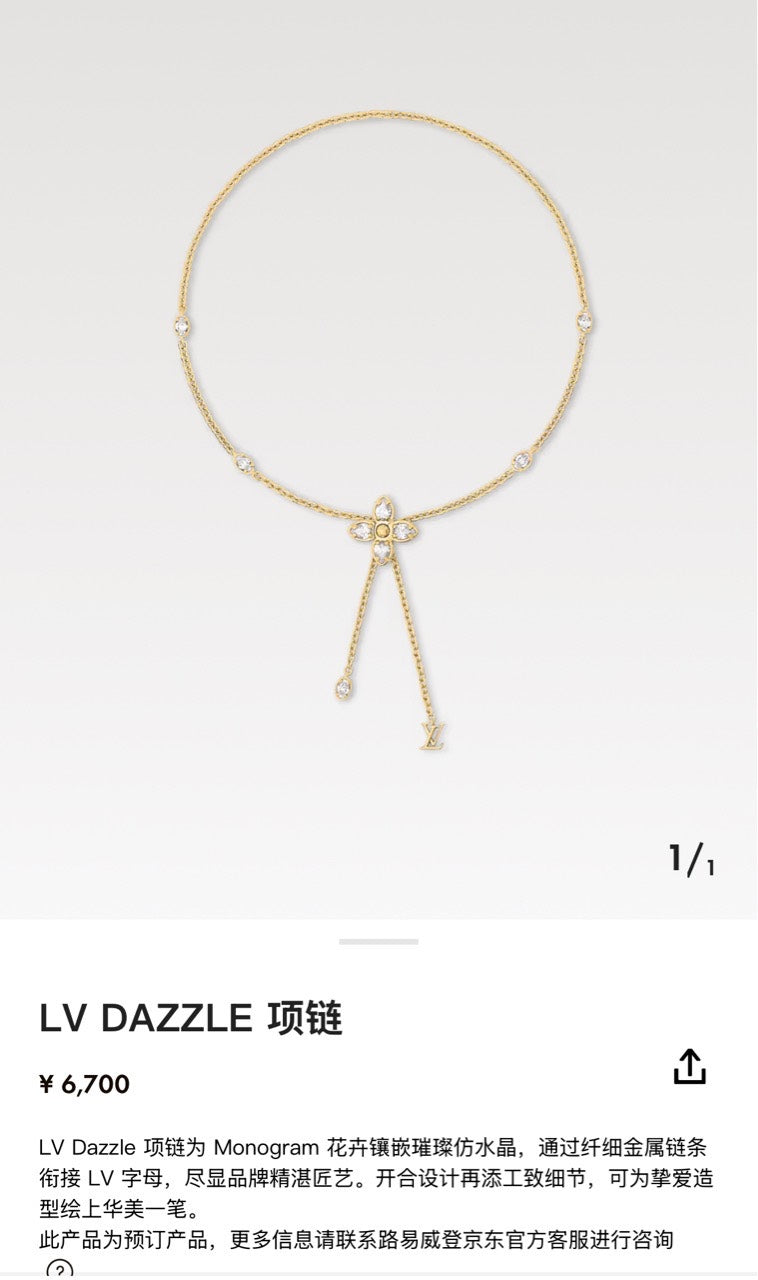Image resolution: width=758 pixels, height=1280 pixels.
Task: Share the LV Dazzle necklace
Action: (689, 1066)
